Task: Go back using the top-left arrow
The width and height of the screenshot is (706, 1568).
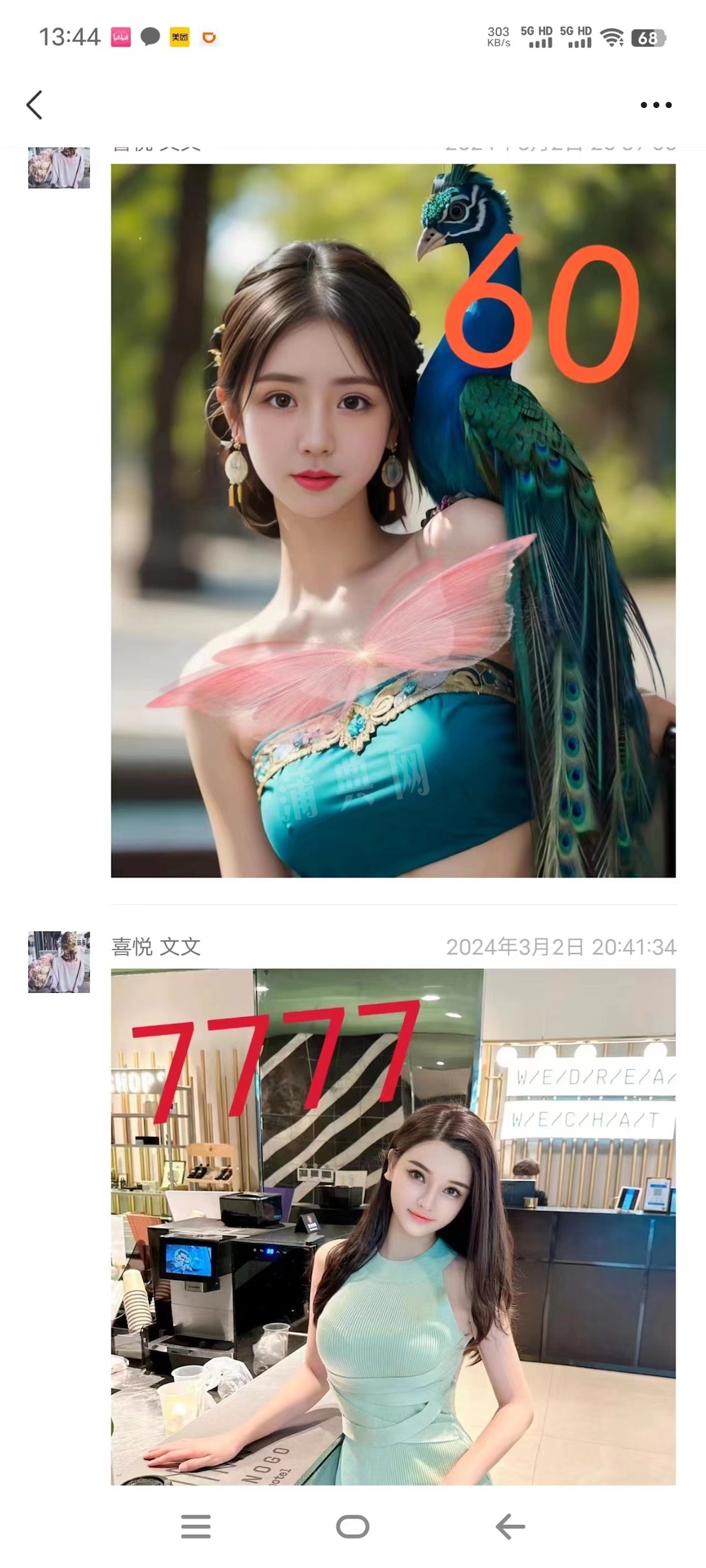Action: (35, 105)
